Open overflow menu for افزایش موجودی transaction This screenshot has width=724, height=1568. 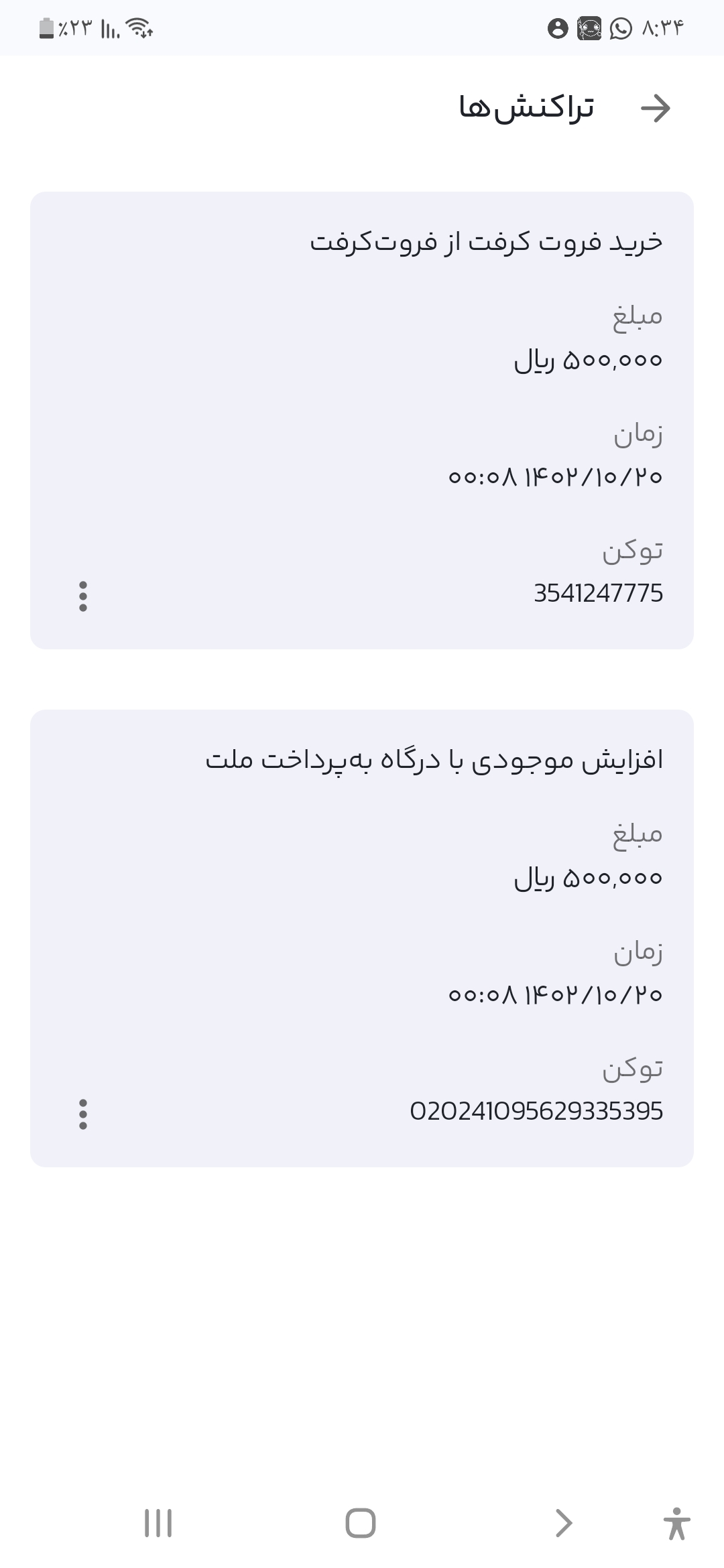[83, 1114]
